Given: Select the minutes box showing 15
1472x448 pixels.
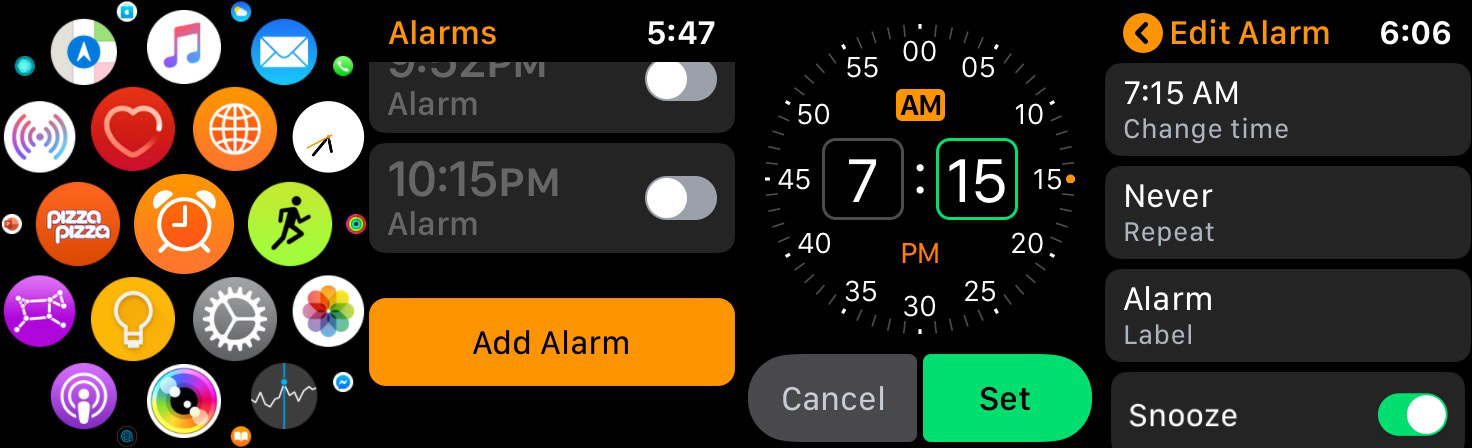Looking at the screenshot, I should [x=976, y=180].
